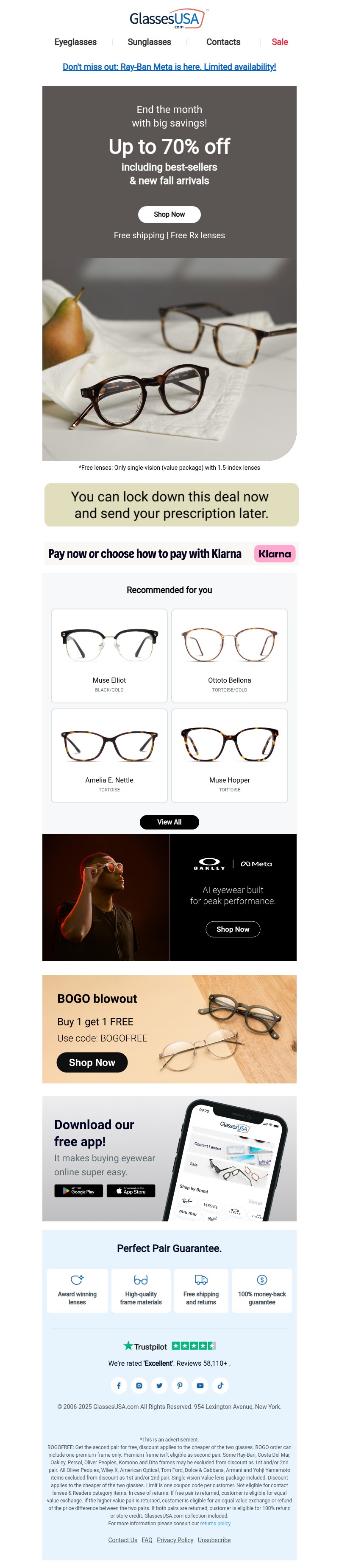Open the Contacts category
The height and width of the screenshot is (1568, 339).
point(223,42)
